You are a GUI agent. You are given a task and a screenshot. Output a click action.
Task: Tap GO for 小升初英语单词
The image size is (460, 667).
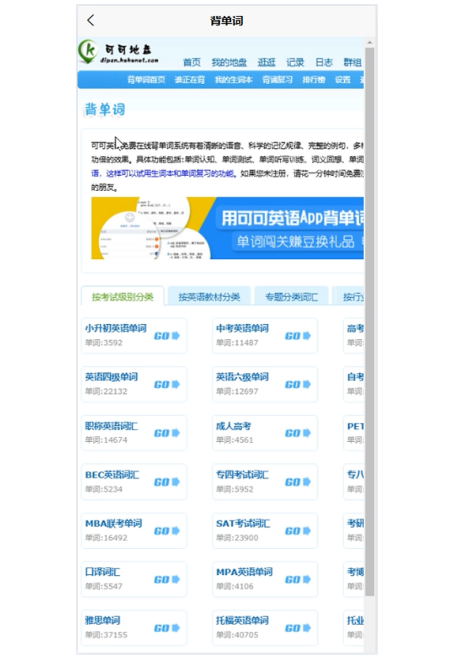[167, 336]
